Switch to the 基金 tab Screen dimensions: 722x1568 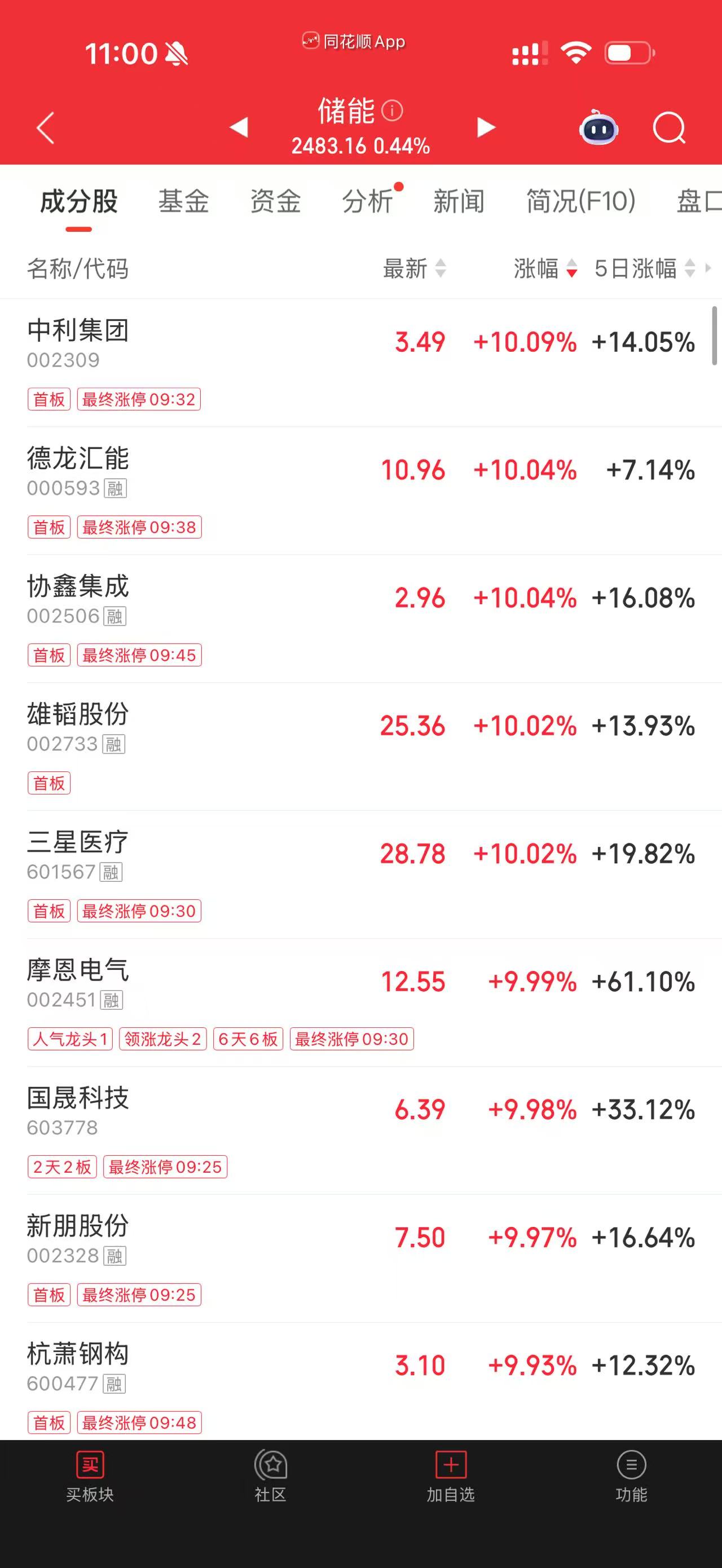pos(184,201)
